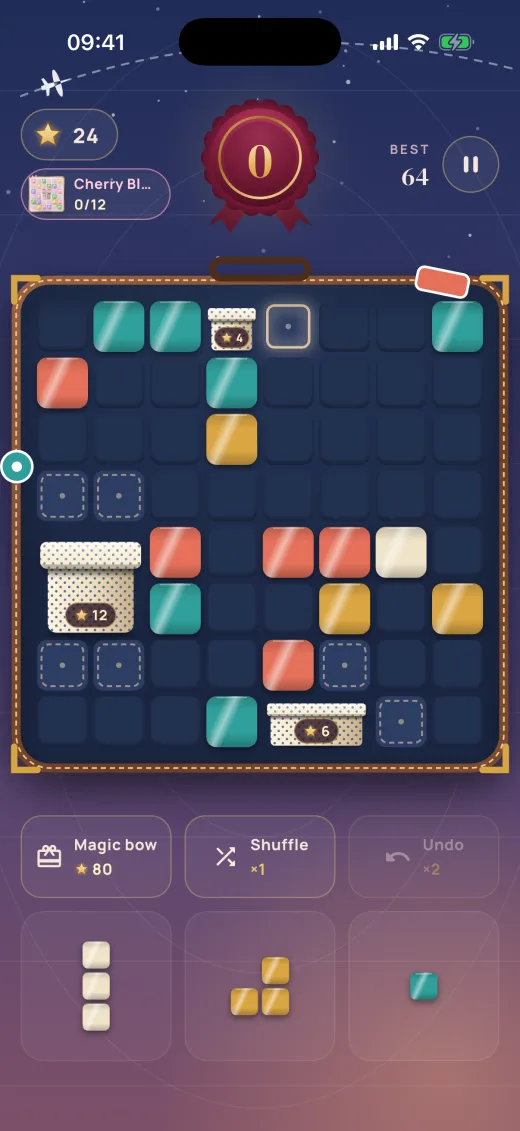Image resolution: width=520 pixels, height=1131 pixels.
Task: Tap the small gift box with 4 stars
Action: tap(232, 329)
